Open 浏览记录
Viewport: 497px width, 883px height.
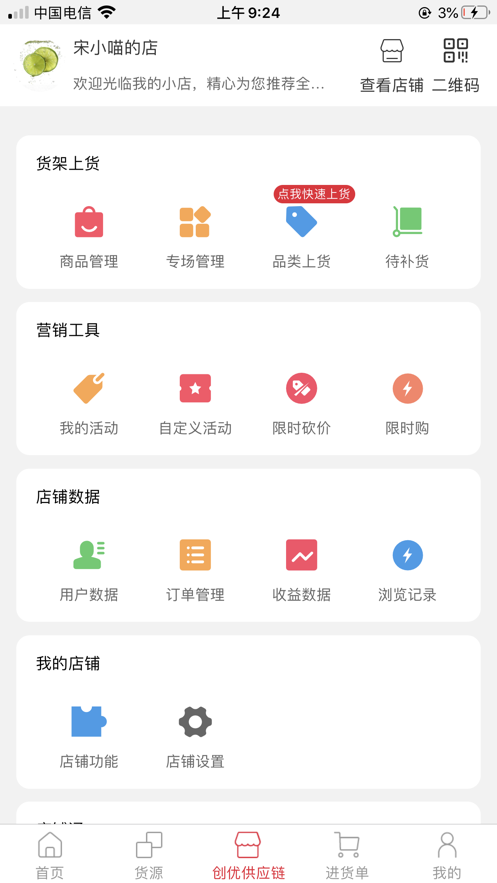tap(408, 570)
